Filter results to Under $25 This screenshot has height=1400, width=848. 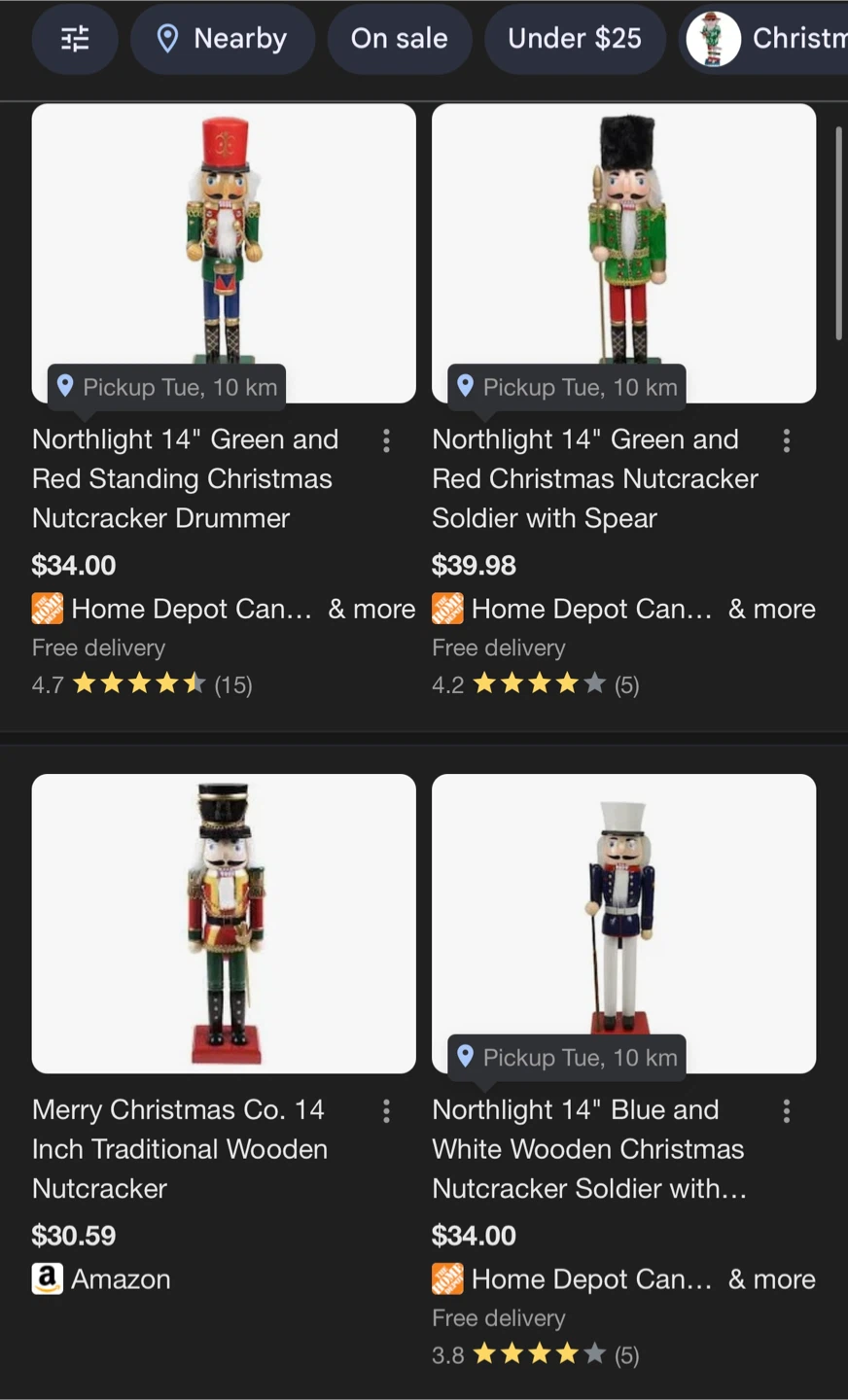574,39
